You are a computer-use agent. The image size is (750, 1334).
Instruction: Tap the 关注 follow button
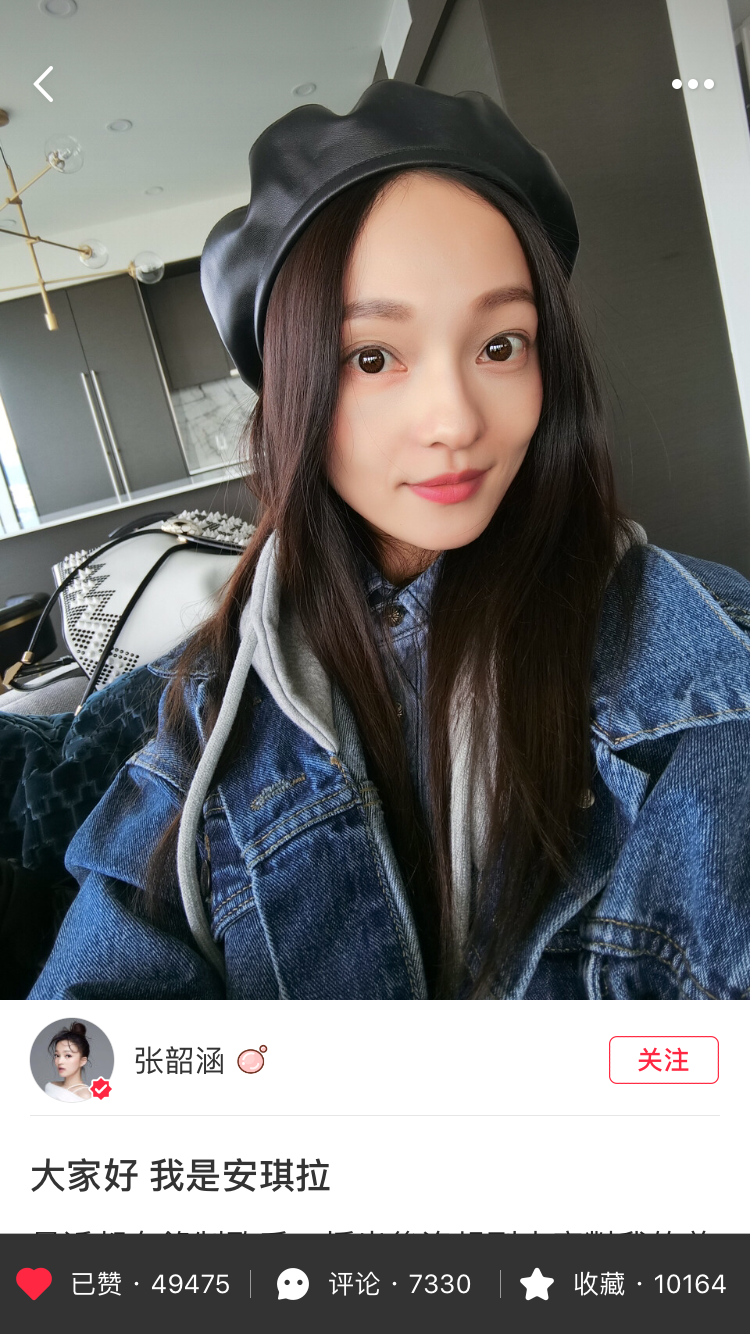pos(663,1060)
